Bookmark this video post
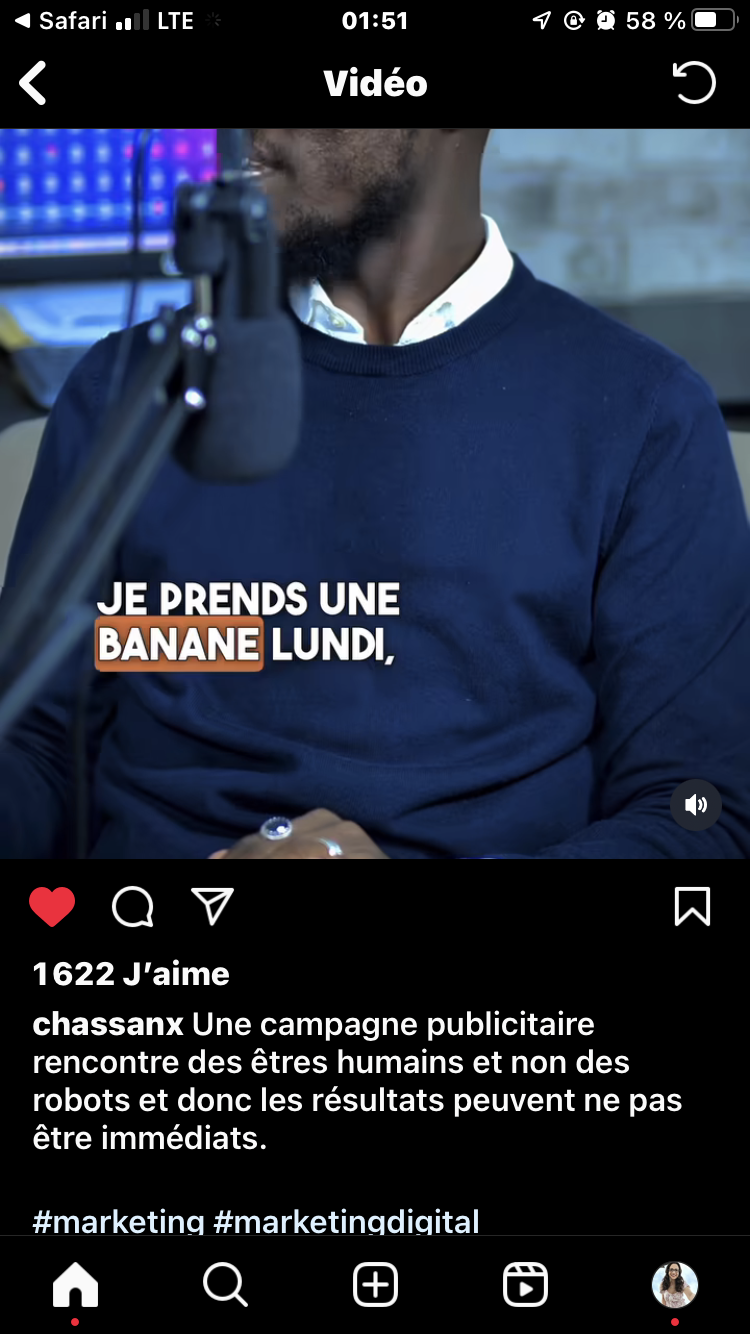Viewport: 750px width, 1334px height. point(692,907)
